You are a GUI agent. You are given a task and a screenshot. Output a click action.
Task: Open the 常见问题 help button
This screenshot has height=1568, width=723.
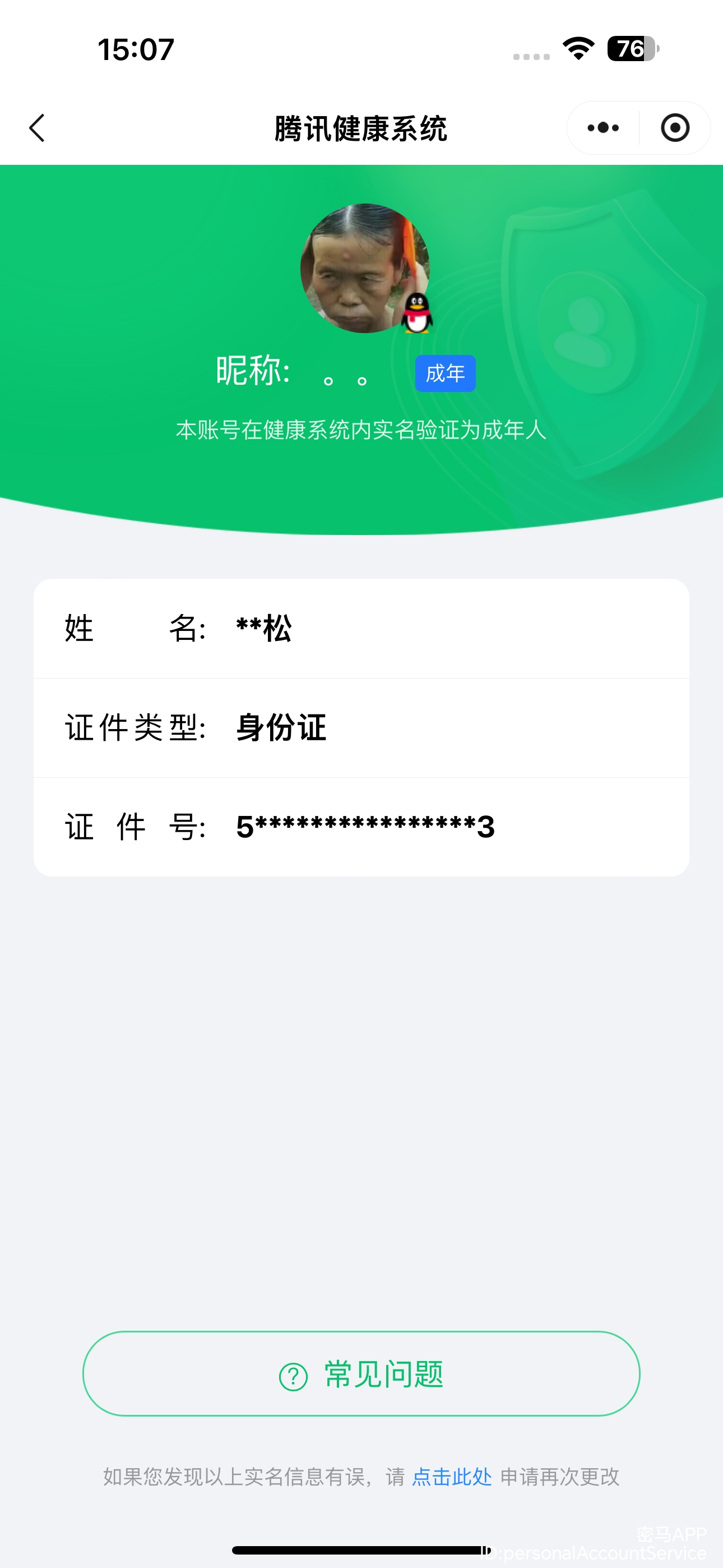tap(361, 1374)
